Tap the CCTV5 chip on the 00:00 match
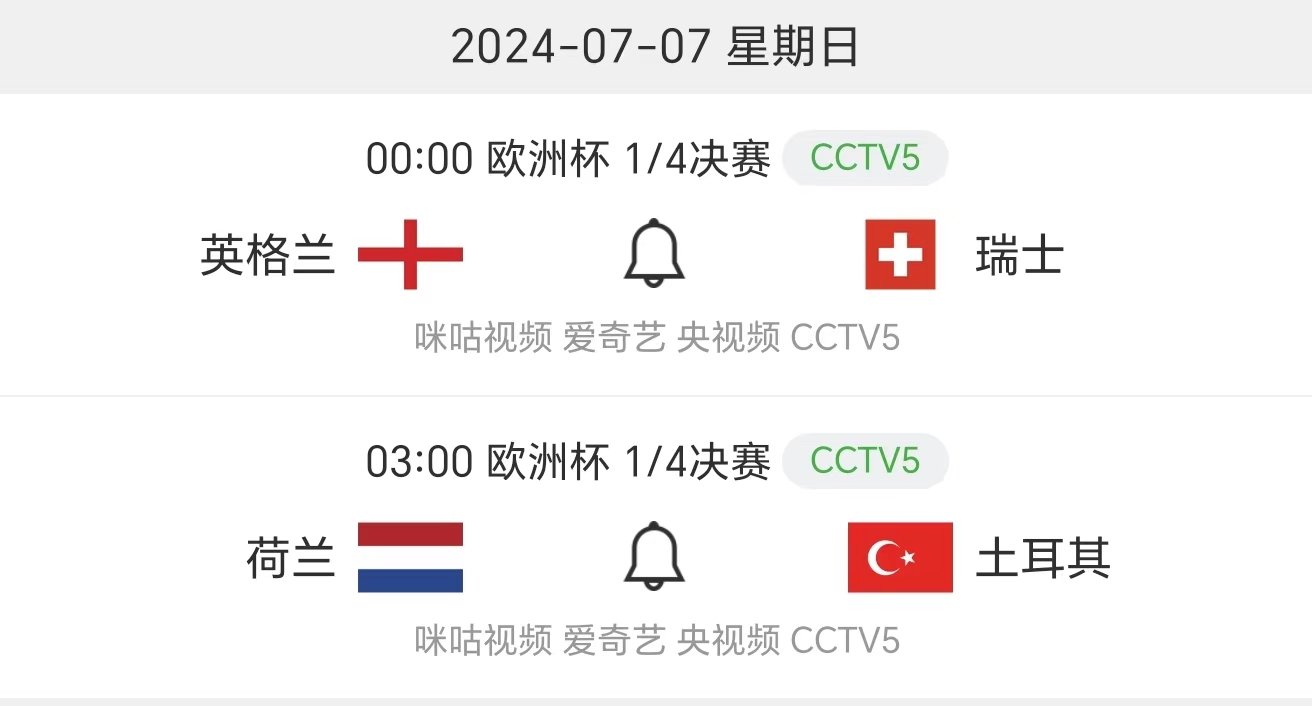The height and width of the screenshot is (706, 1312). click(864, 158)
